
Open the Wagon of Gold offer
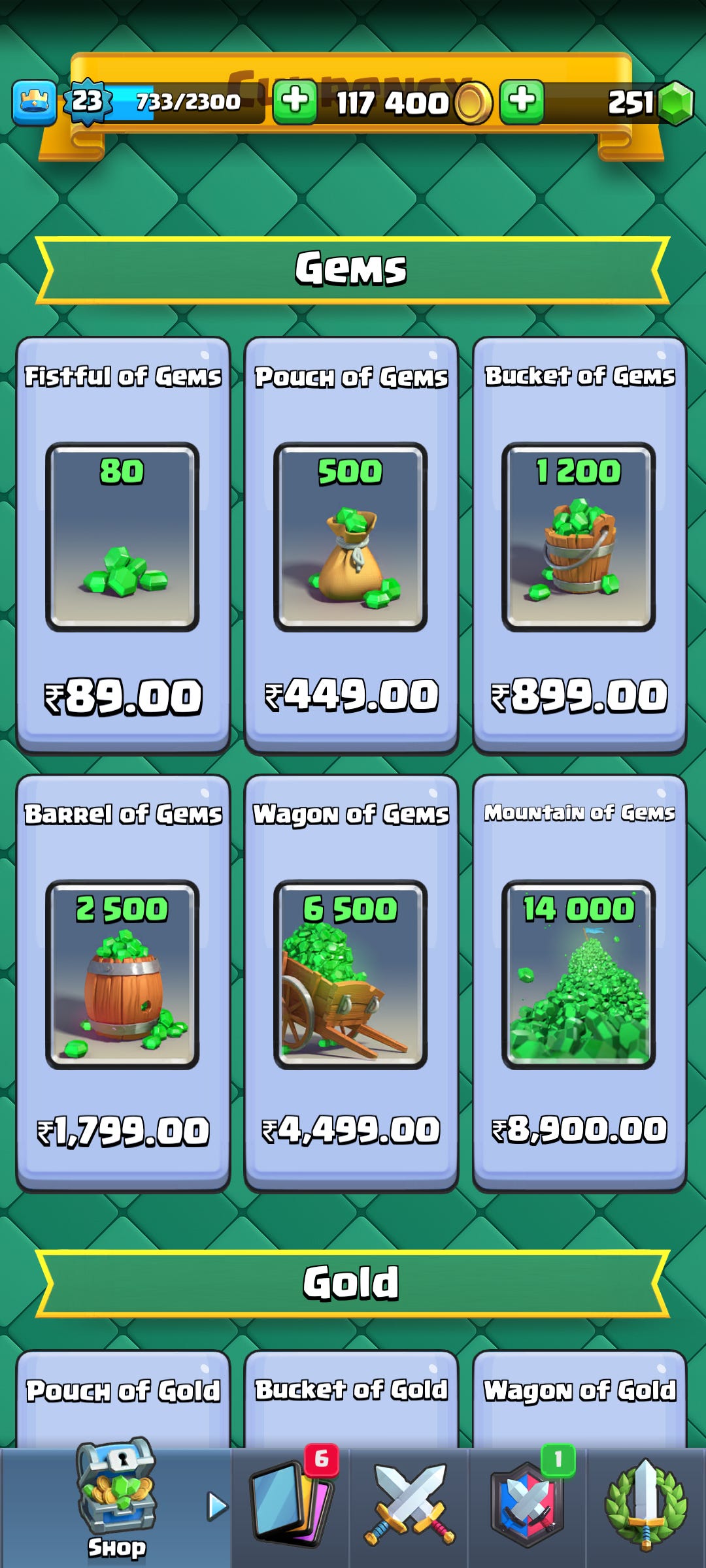pyautogui.click(x=579, y=1398)
